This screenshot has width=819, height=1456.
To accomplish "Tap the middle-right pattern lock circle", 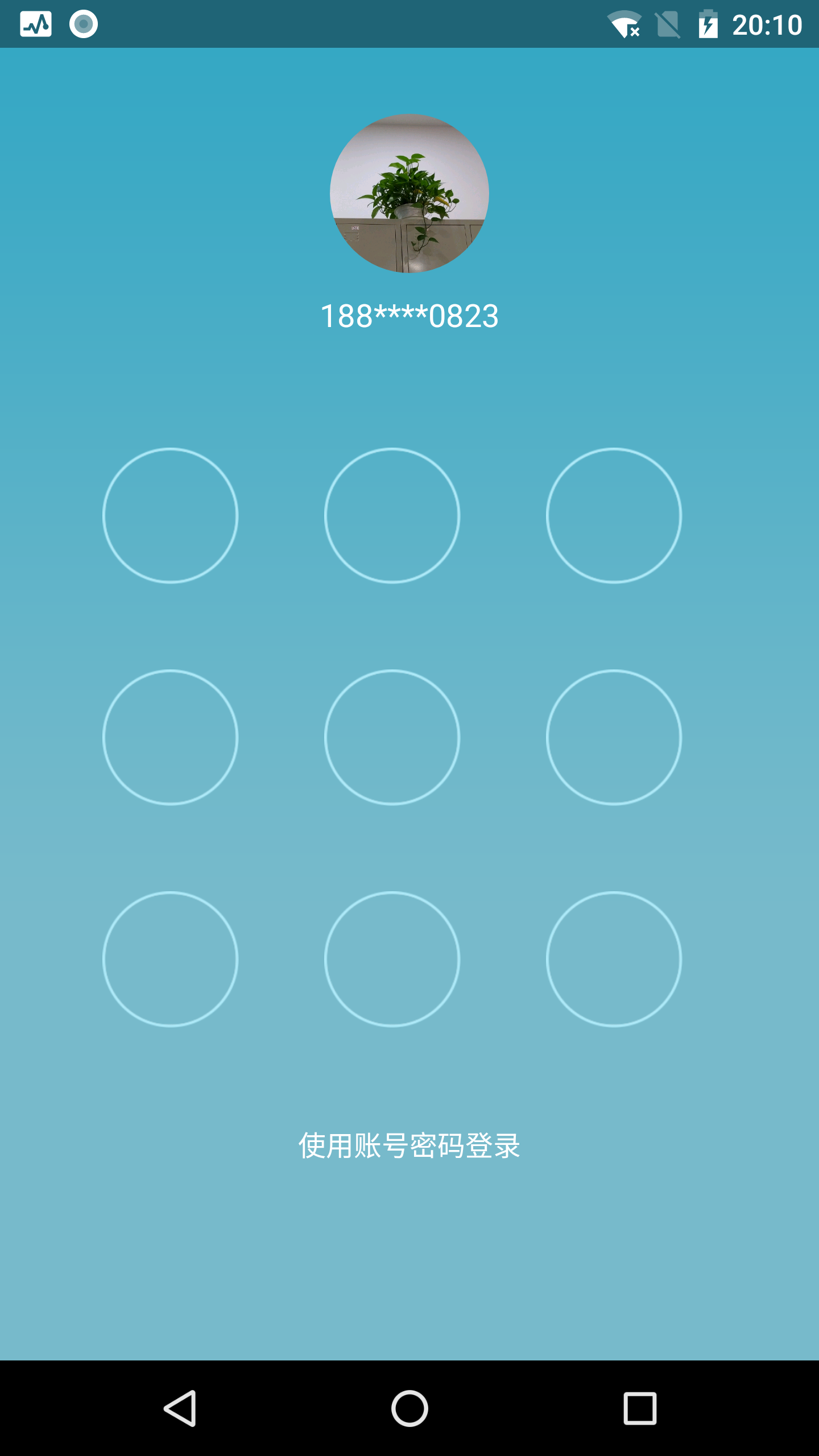I will [x=614, y=737].
